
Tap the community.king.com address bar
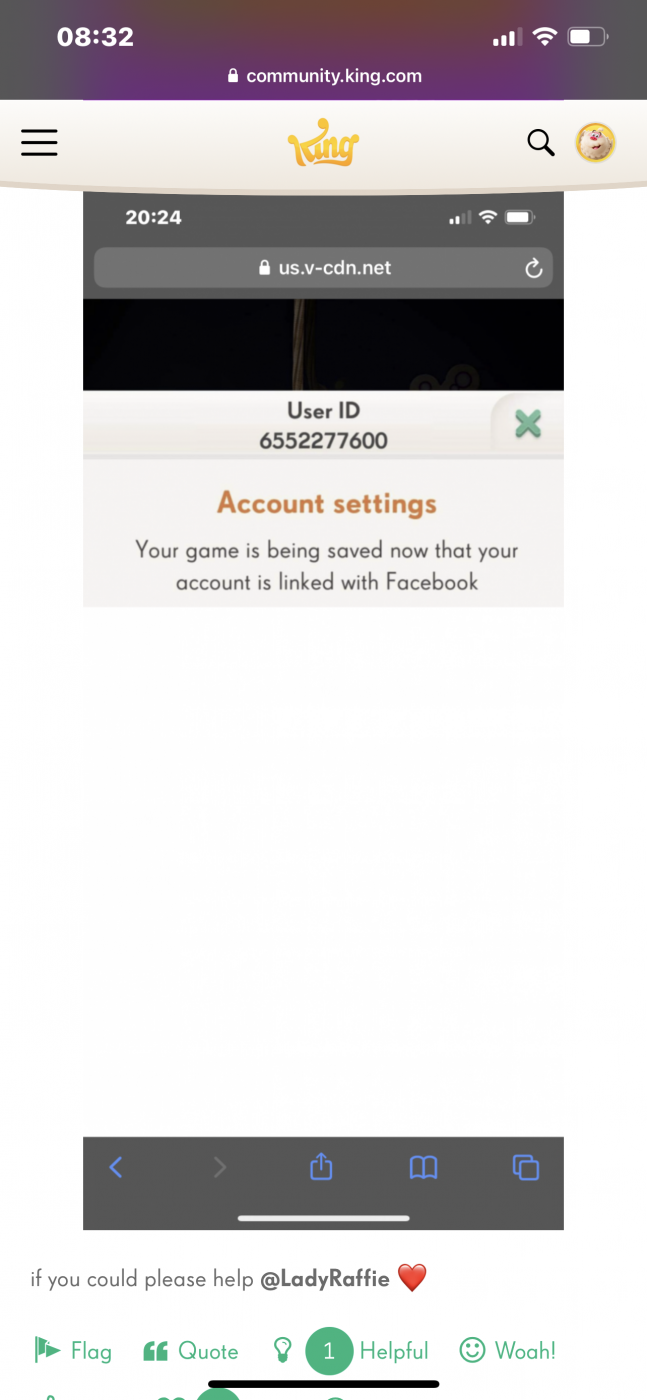(x=324, y=76)
